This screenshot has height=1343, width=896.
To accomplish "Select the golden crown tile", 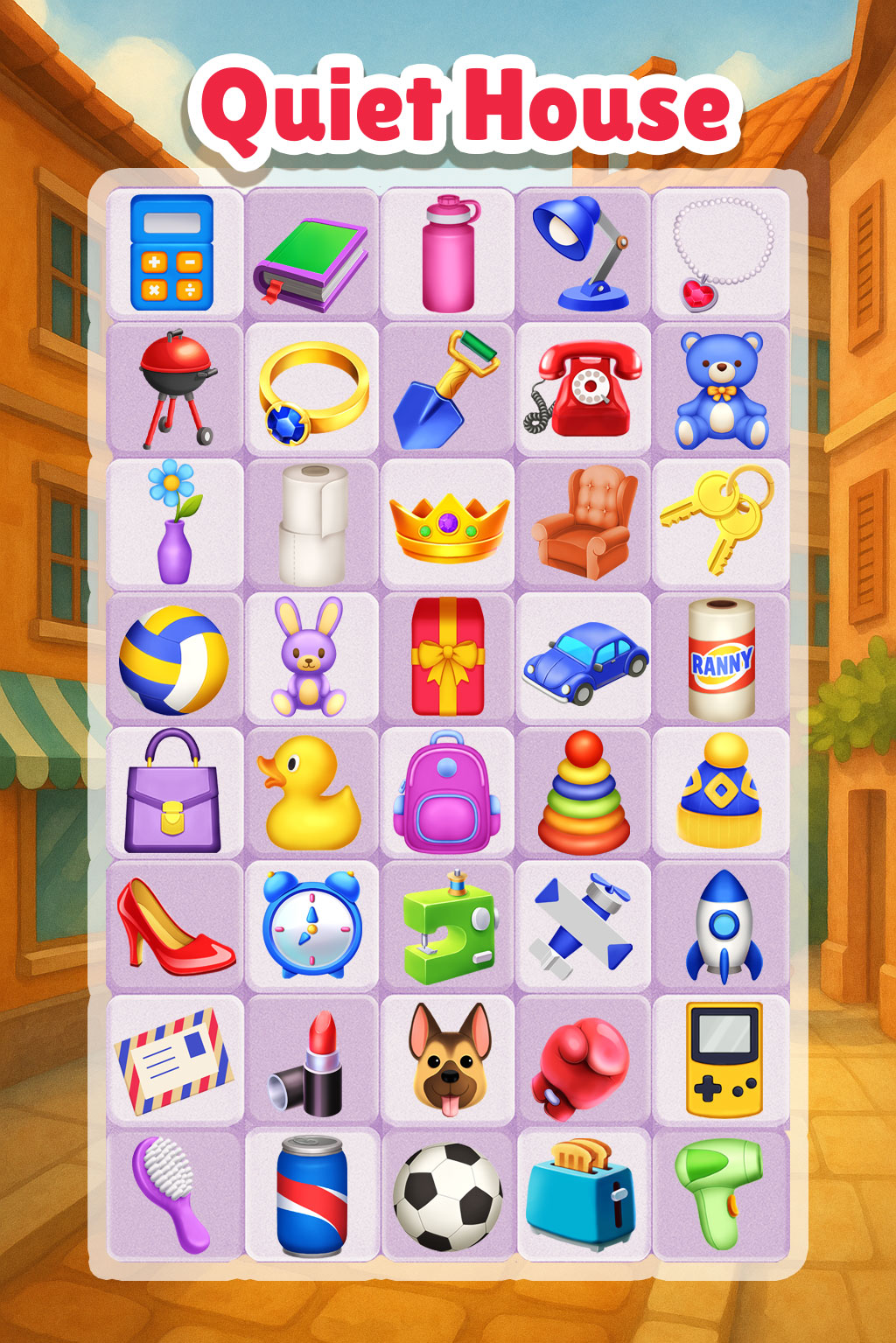I will pos(448,525).
